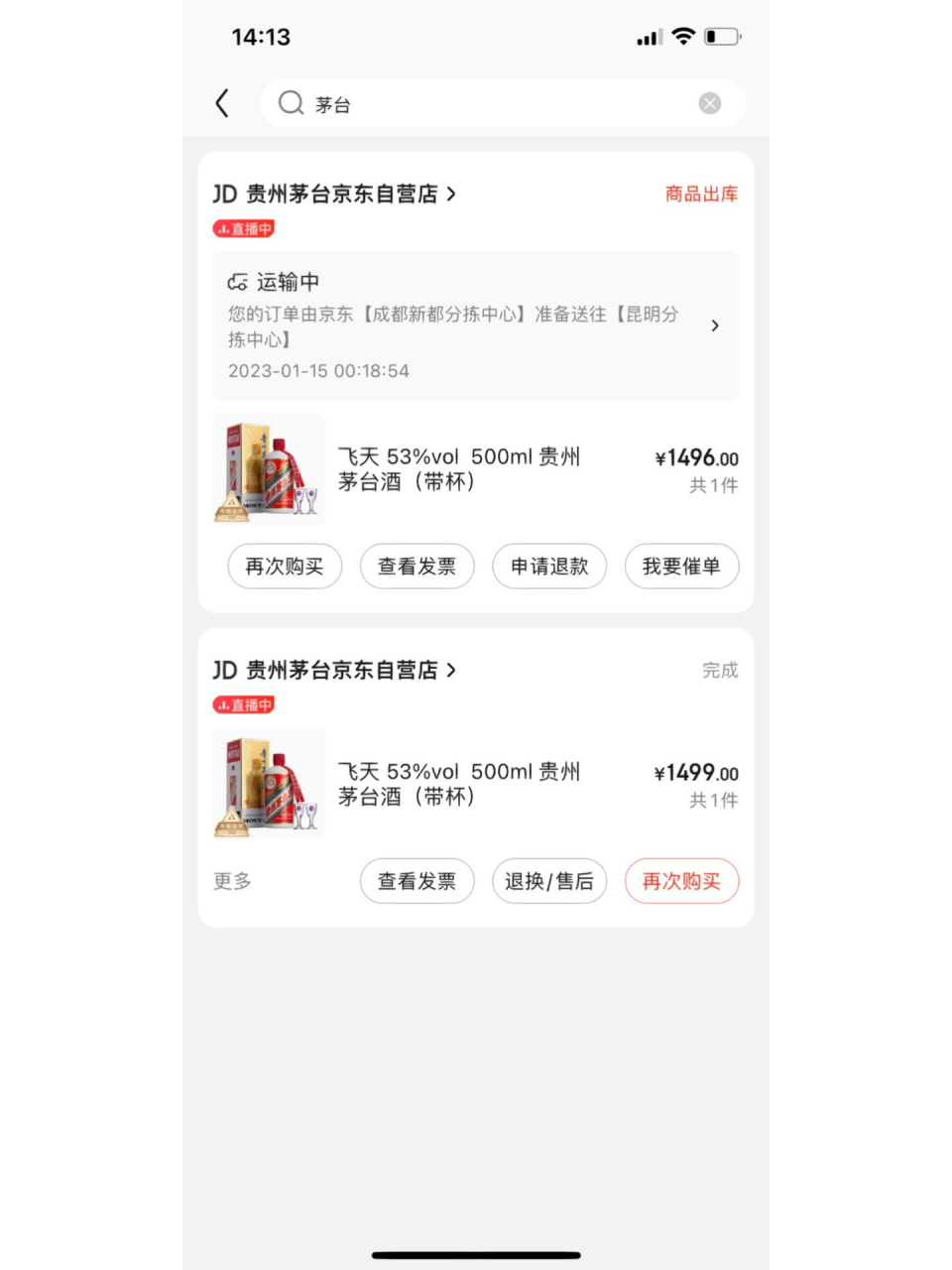Tap the 直播中 live badge on the first order
The width and height of the screenshot is (952, 1270).
(x=244, y=229)
